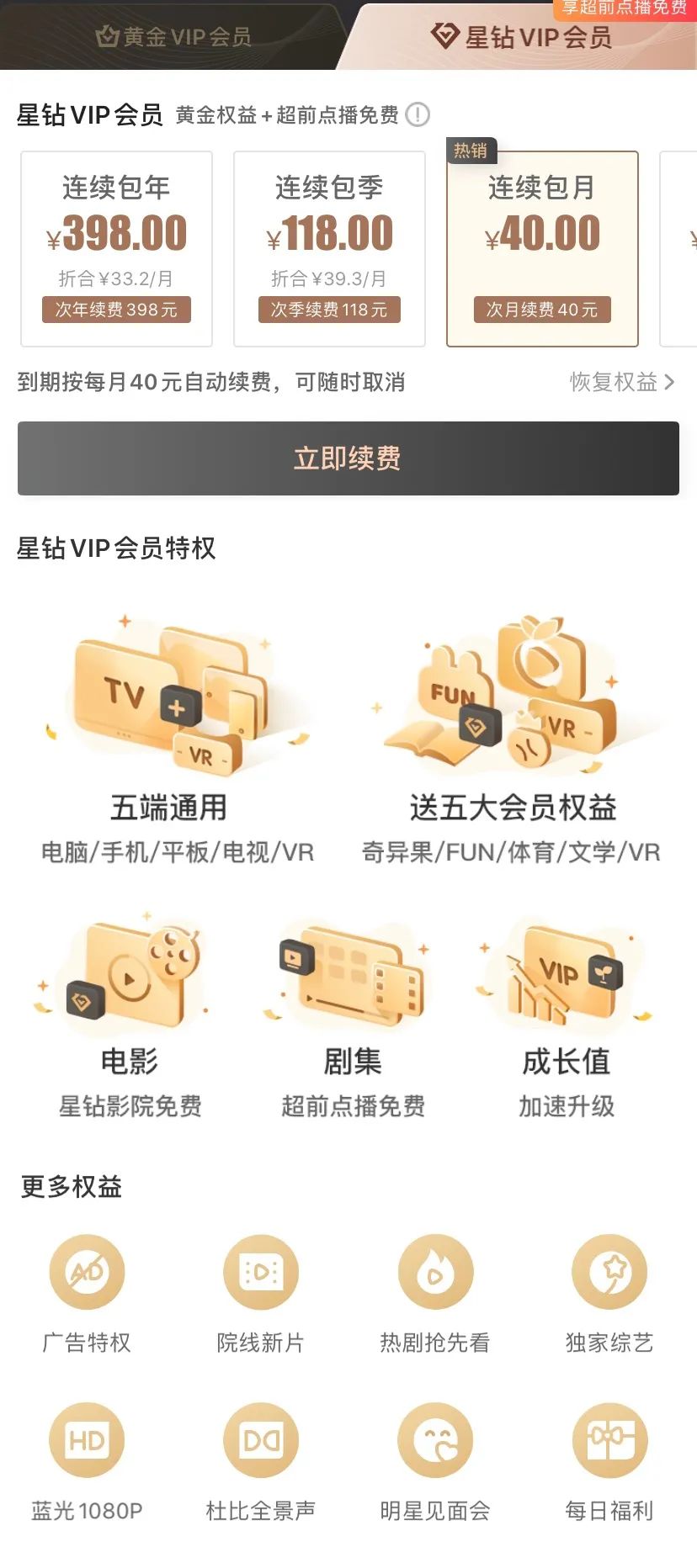Open the info icon beside 超前点播免费
697x1568 pixels.
point(418,114)
